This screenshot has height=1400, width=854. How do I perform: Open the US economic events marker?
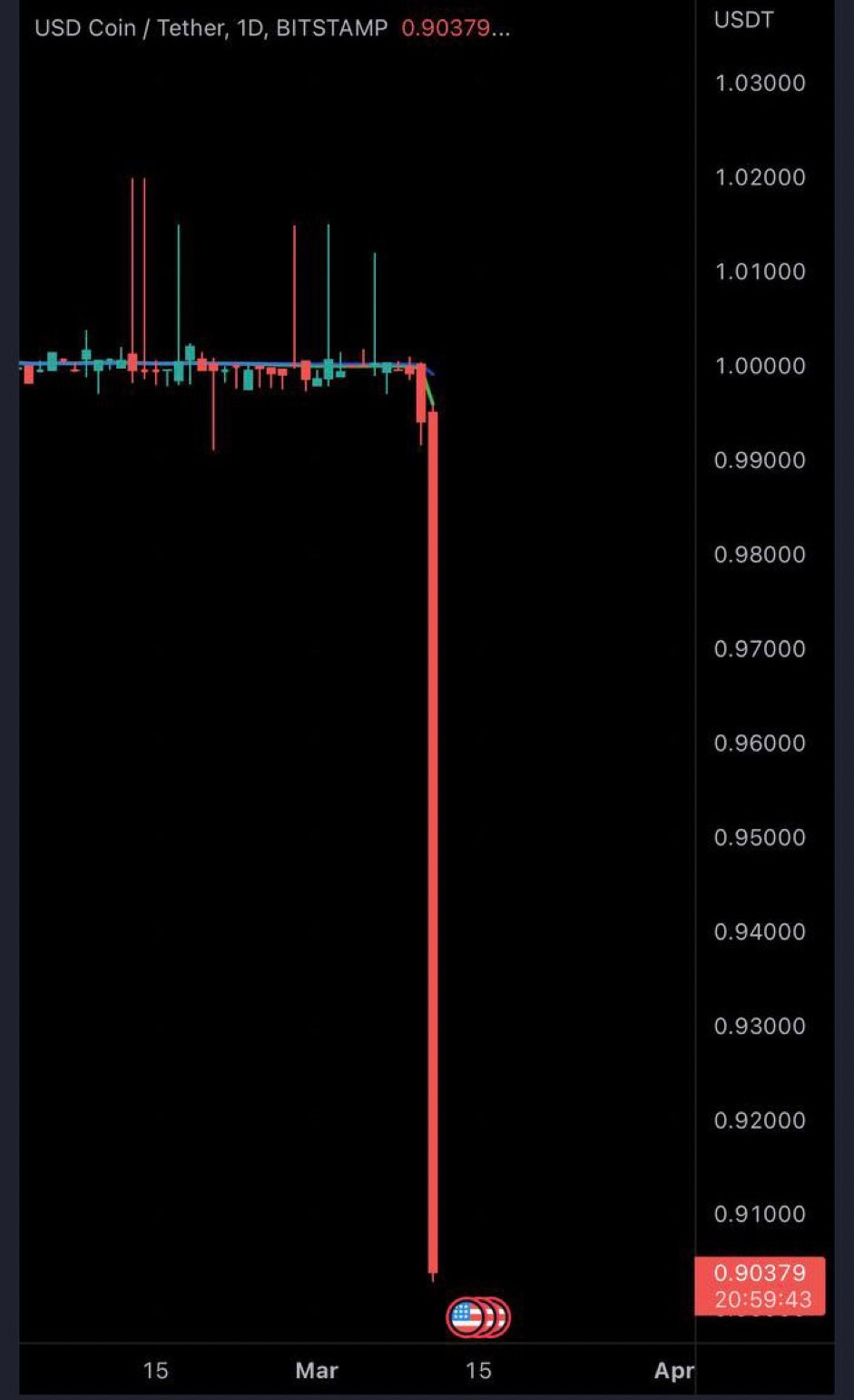click(466, 1316)
